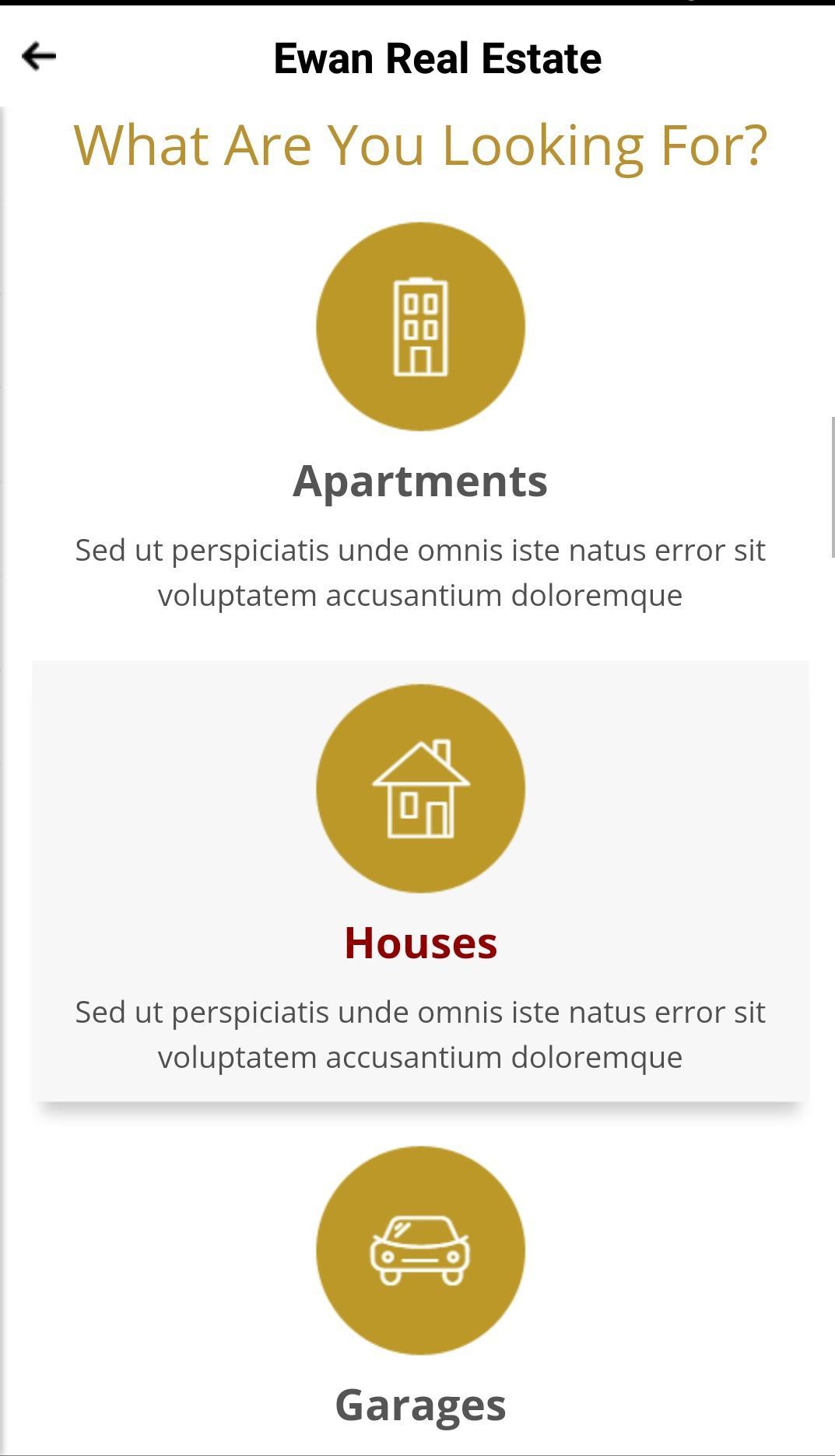Screen dimensions: 835x1456
Task: Open the Apartments category
Action: [420, 480]
